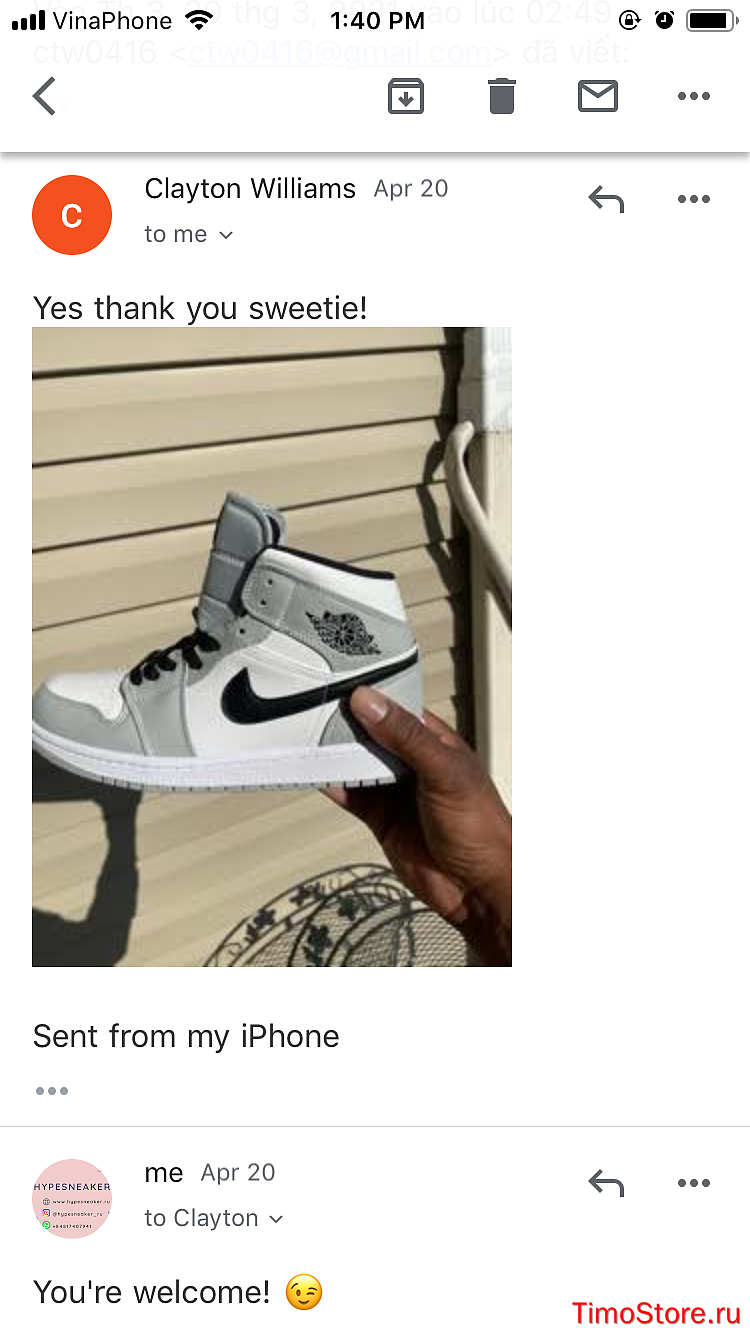Archive this email conversation
The width and height of the screenshot is (750, 1334).
click(x=406, y=97)
